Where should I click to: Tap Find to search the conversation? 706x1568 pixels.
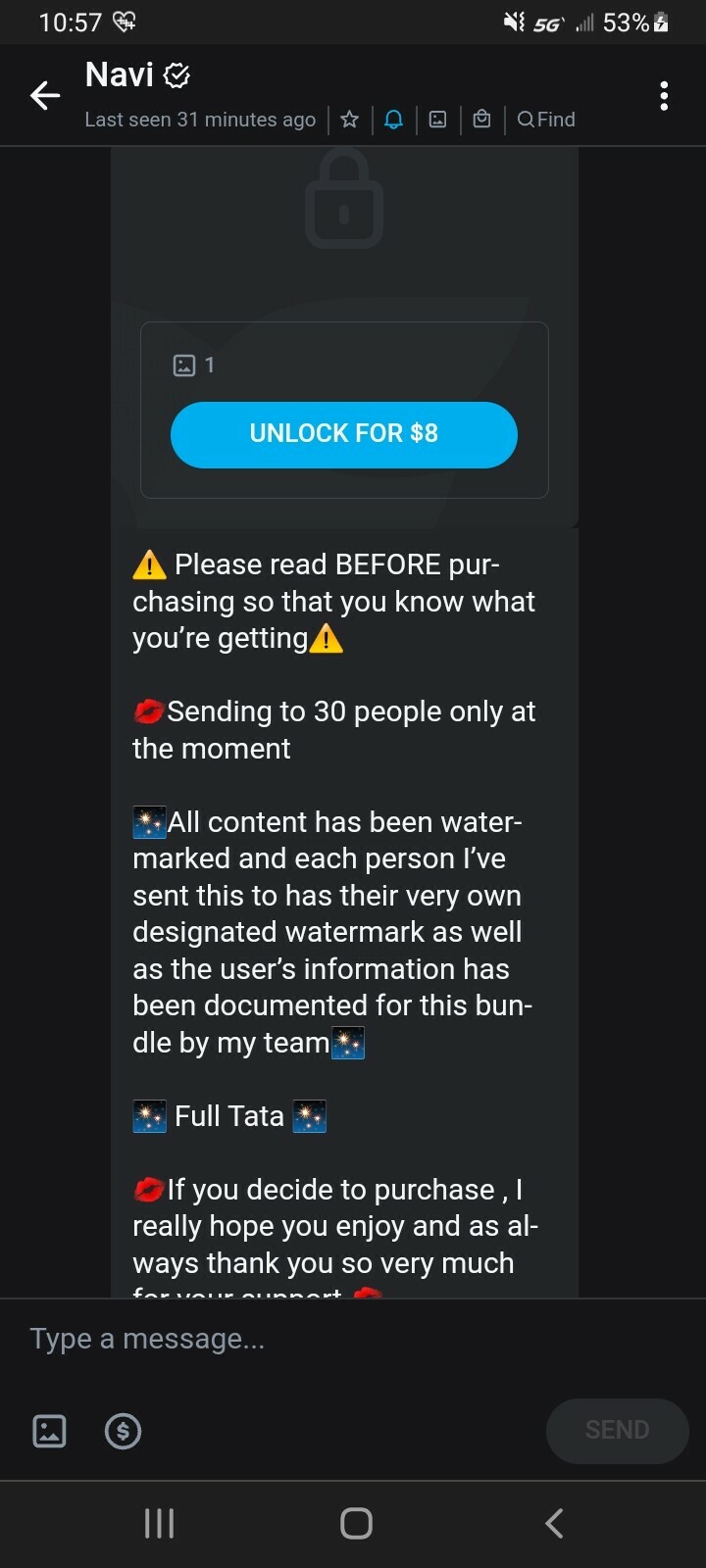546,120
